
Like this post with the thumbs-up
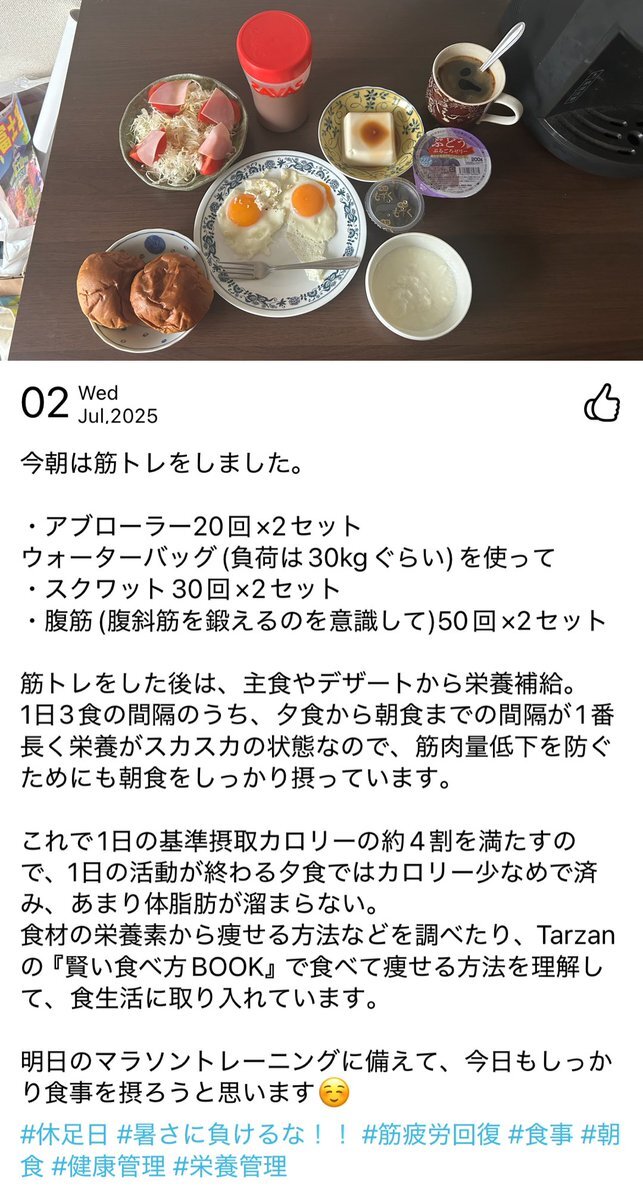602,402
